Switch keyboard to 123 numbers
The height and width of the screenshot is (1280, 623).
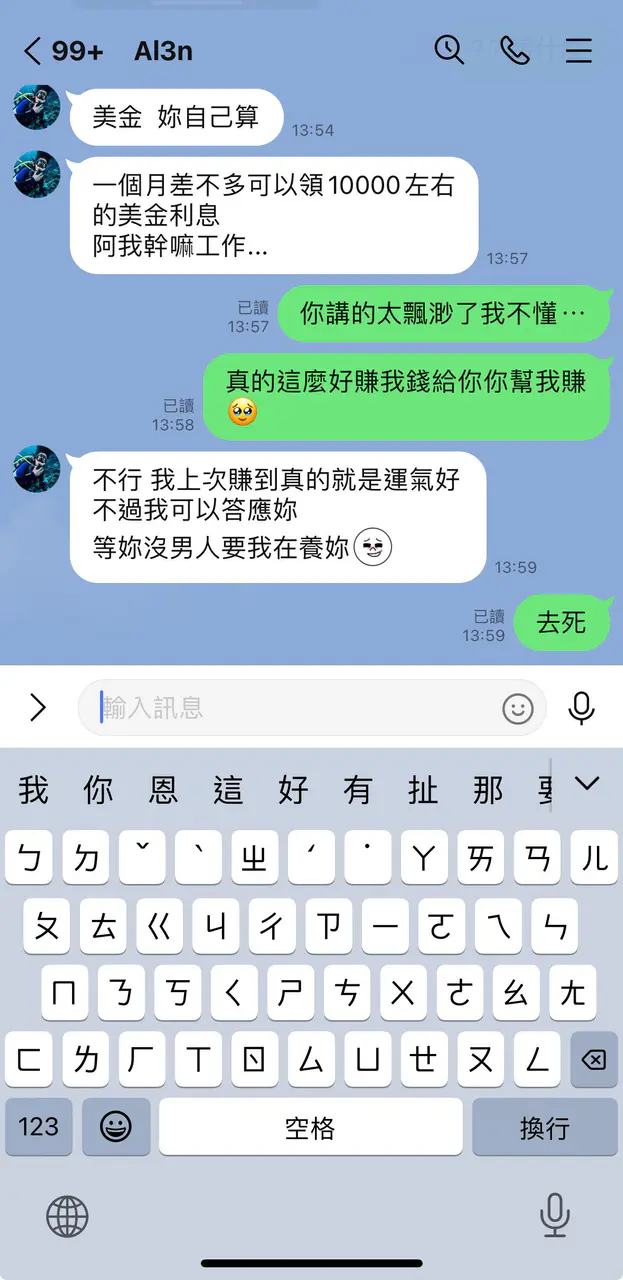(x=39, y=1127)
